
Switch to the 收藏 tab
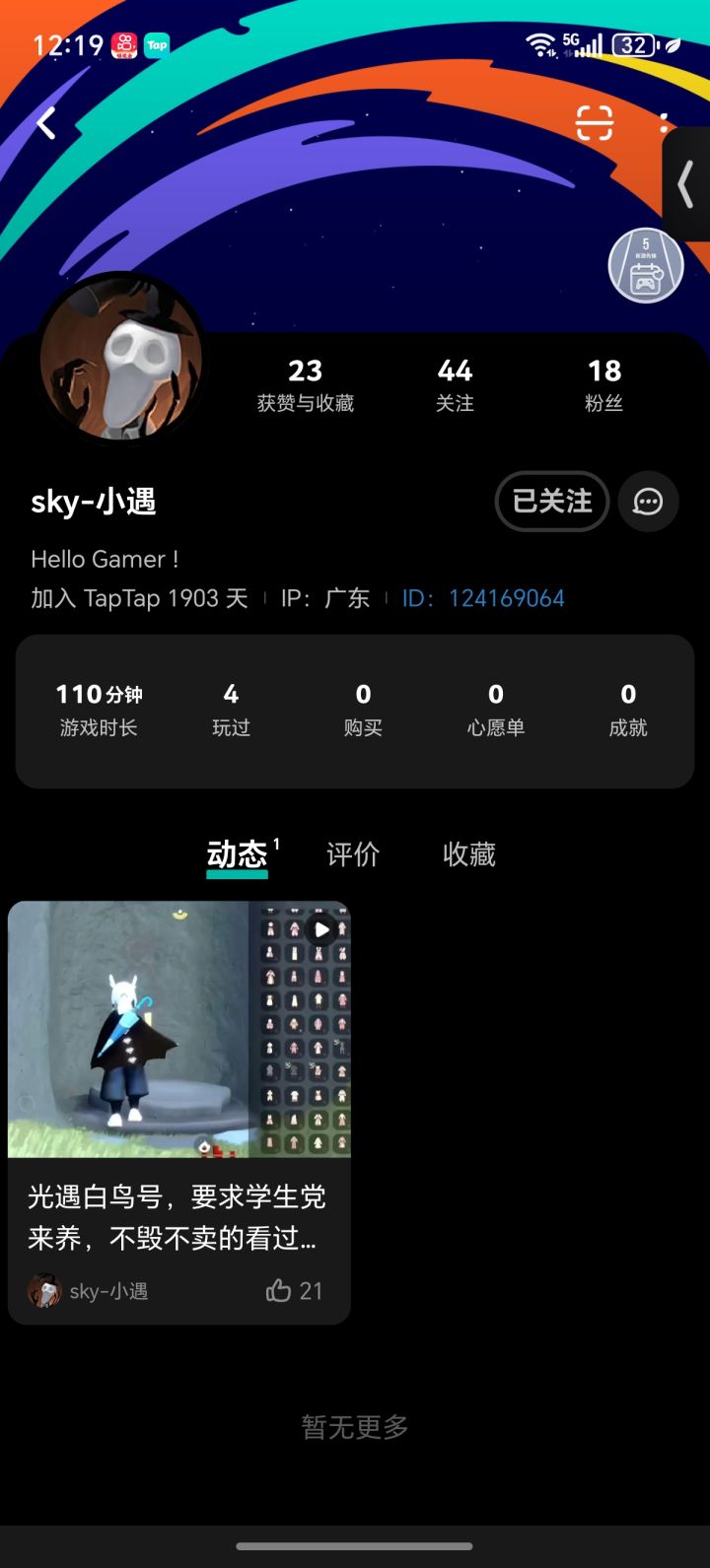pyautogui.click(x=469, y=853)
